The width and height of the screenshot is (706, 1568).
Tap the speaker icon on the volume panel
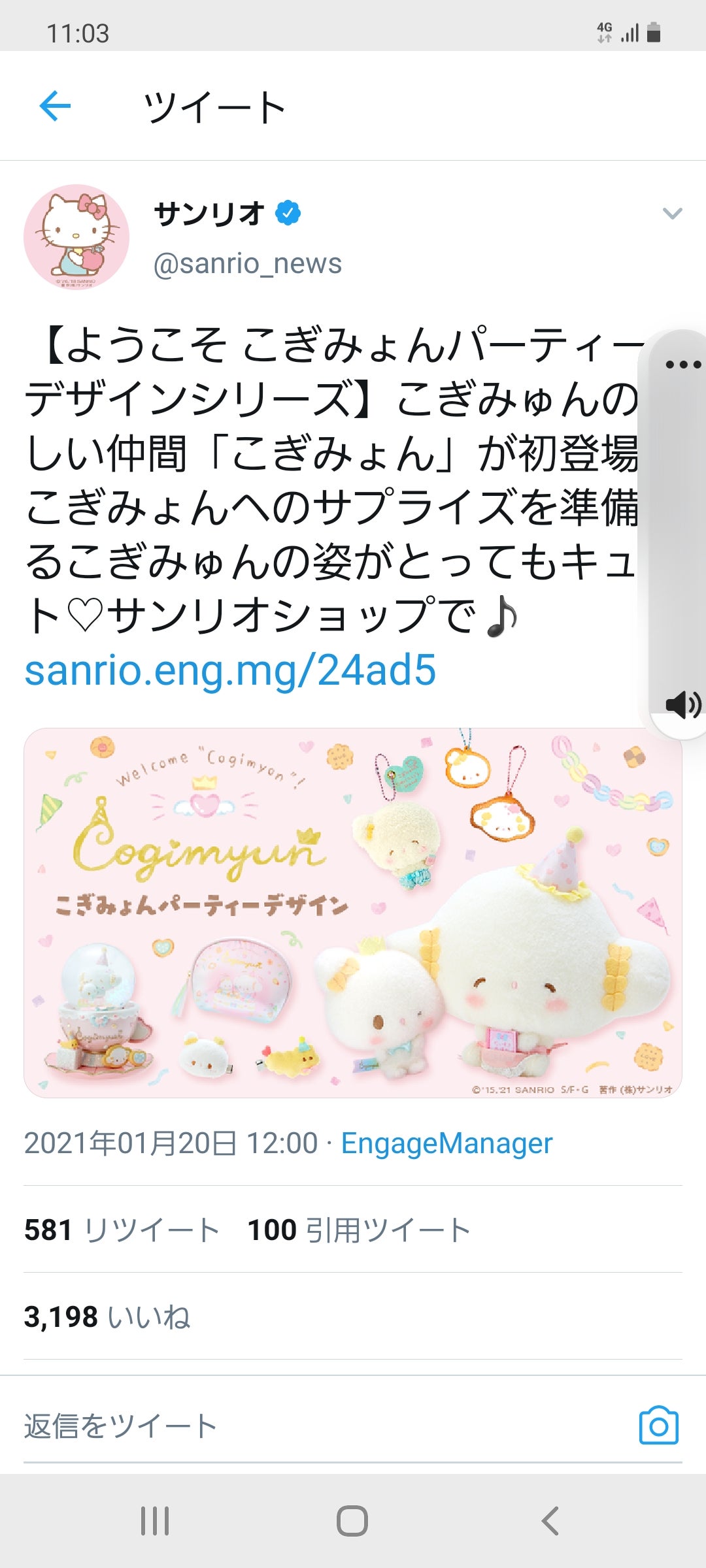pos(682,705)
